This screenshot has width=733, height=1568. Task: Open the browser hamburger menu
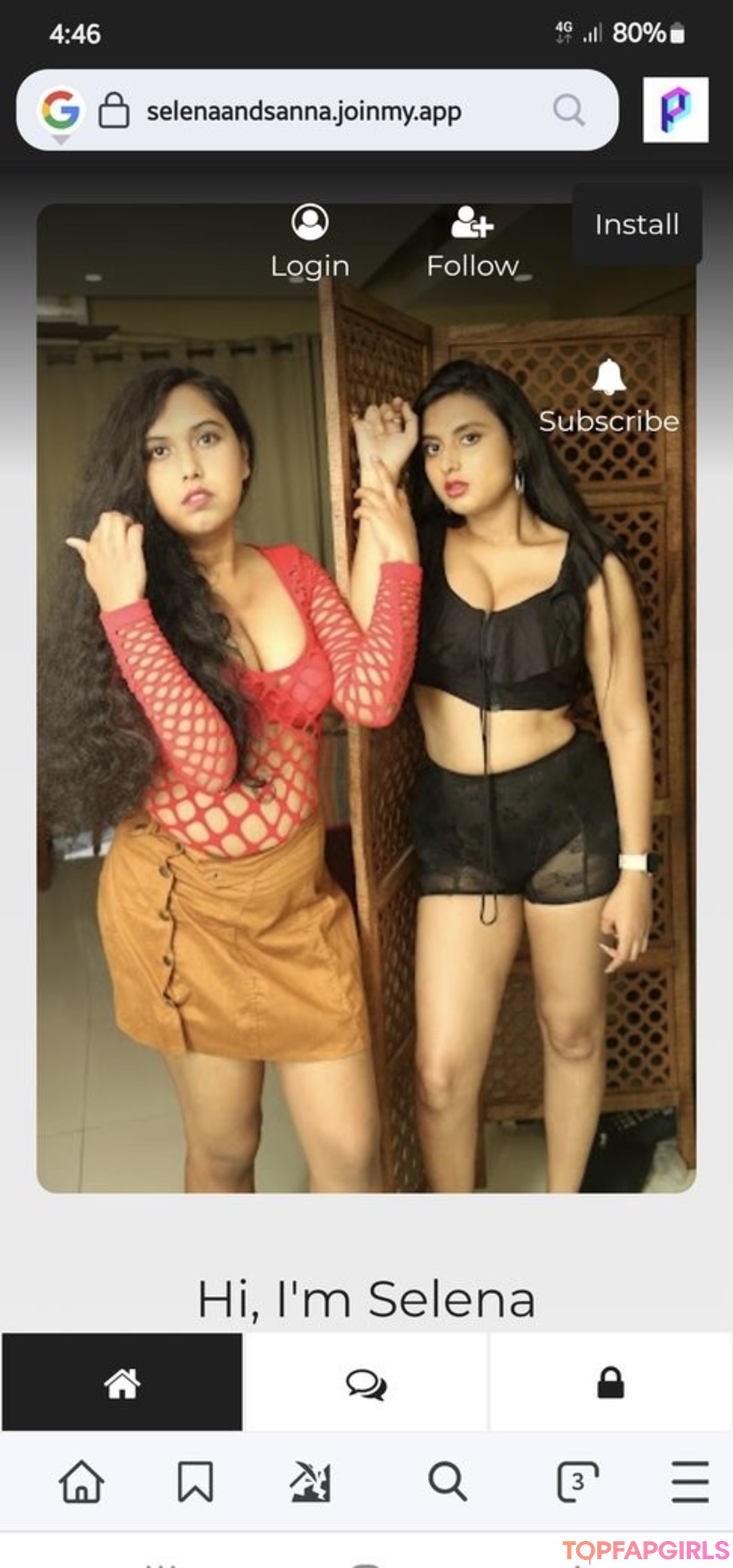pos(690,1481)
